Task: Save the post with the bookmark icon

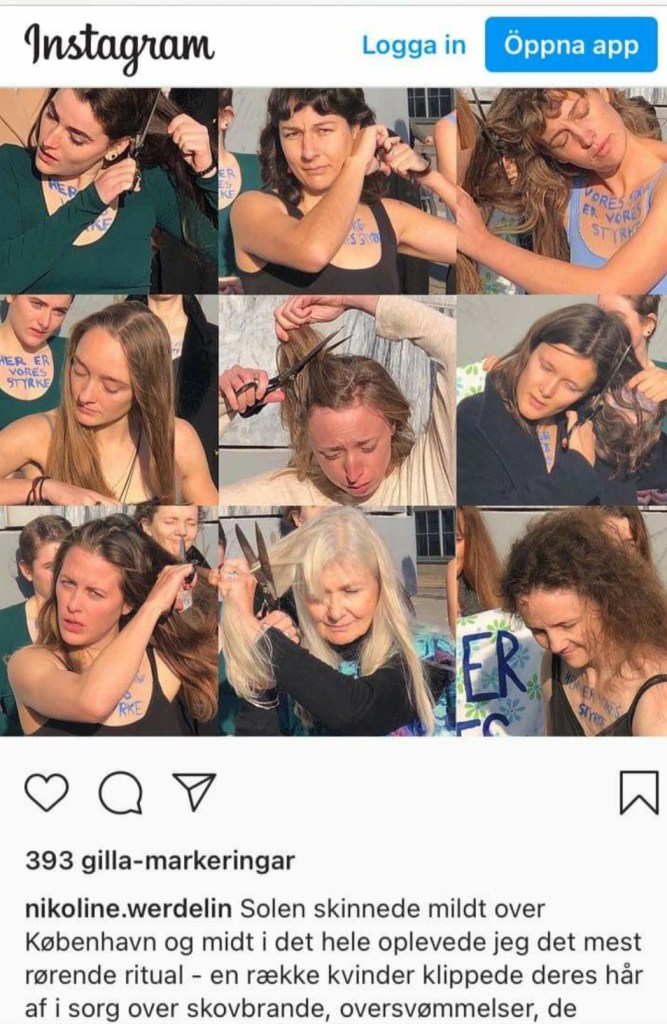Action: [x=638, y=792]
